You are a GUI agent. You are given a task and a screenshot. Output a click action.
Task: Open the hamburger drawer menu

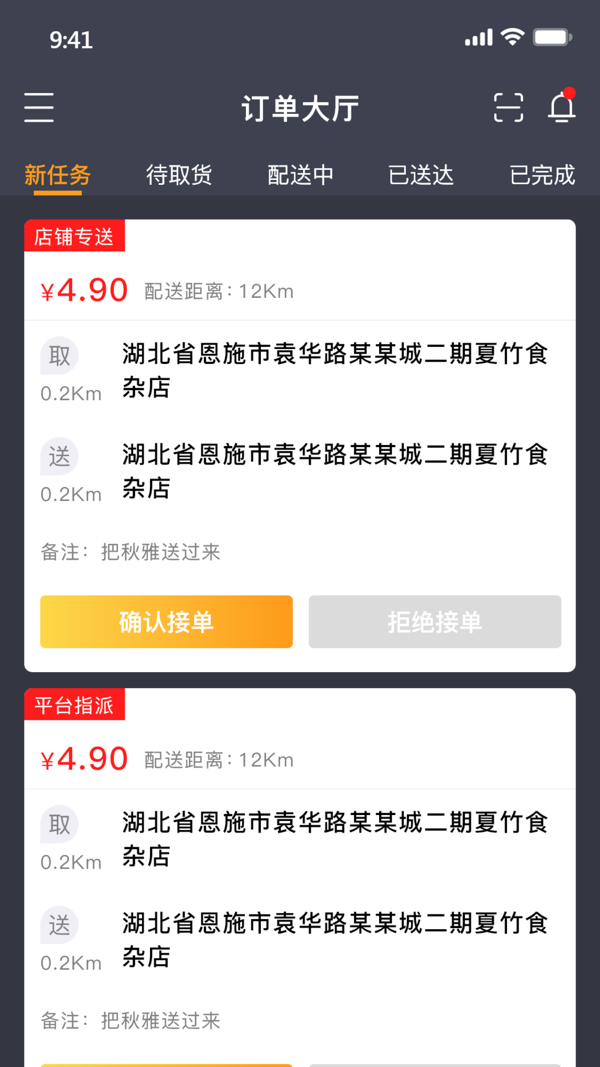coord(39,108)
